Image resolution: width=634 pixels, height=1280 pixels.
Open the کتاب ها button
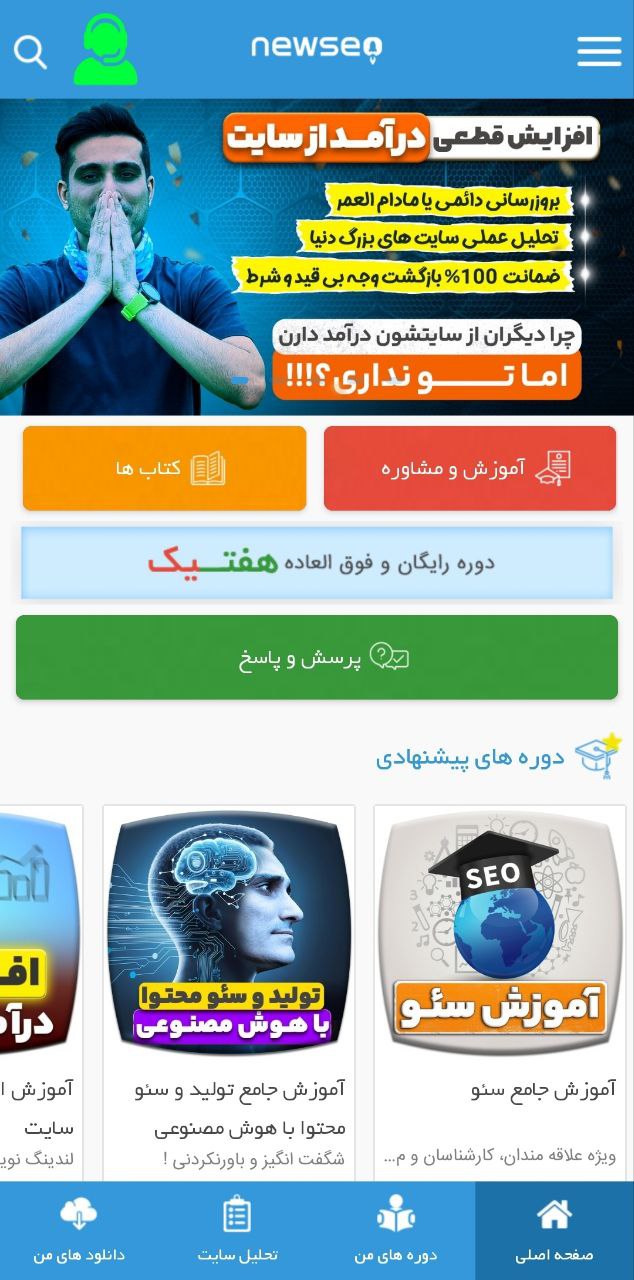(x=164, y=468)
